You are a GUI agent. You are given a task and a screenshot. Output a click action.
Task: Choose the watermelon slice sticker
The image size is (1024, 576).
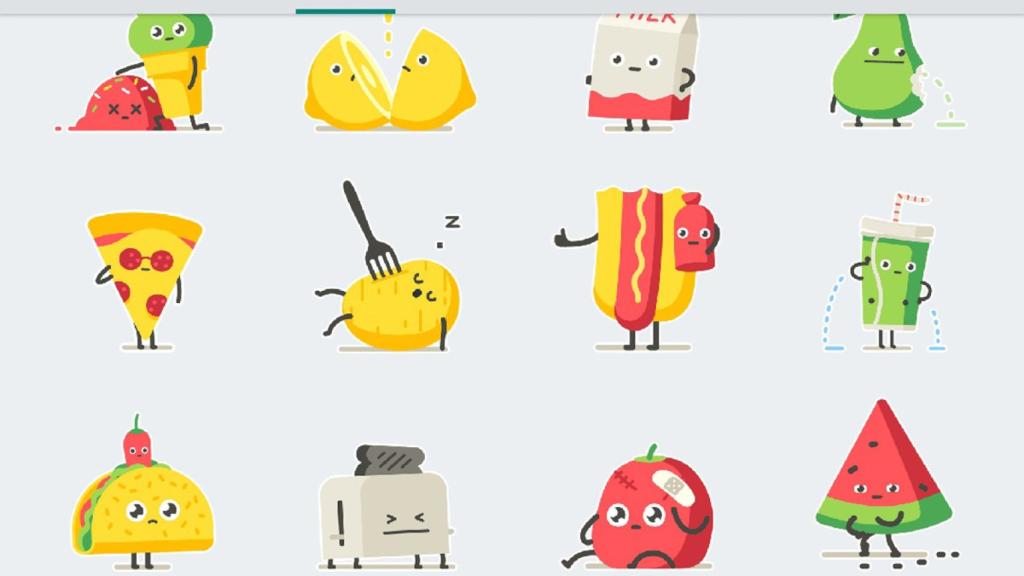tap(880, 480)
